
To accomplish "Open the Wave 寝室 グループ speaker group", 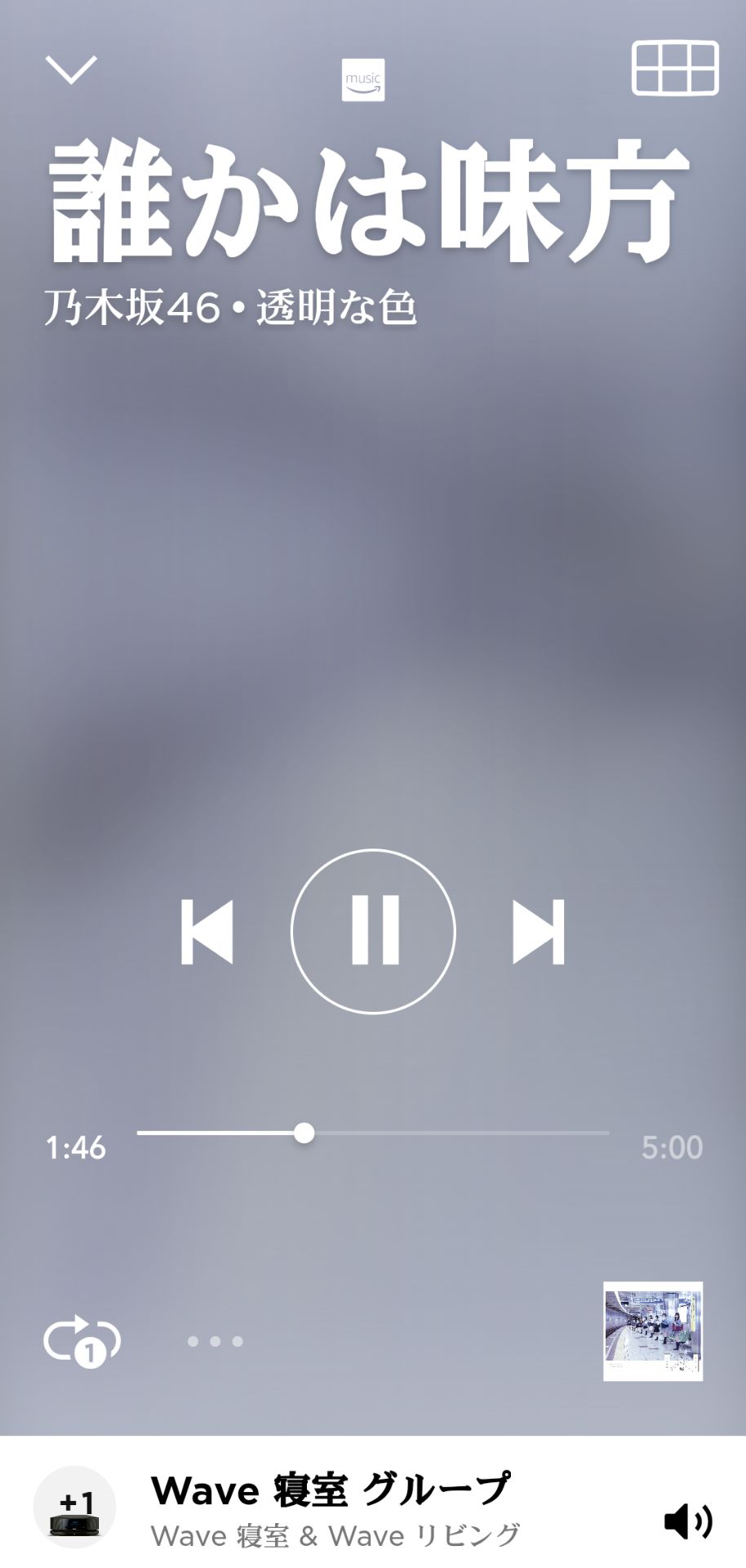I will [x=330, y=1508].
